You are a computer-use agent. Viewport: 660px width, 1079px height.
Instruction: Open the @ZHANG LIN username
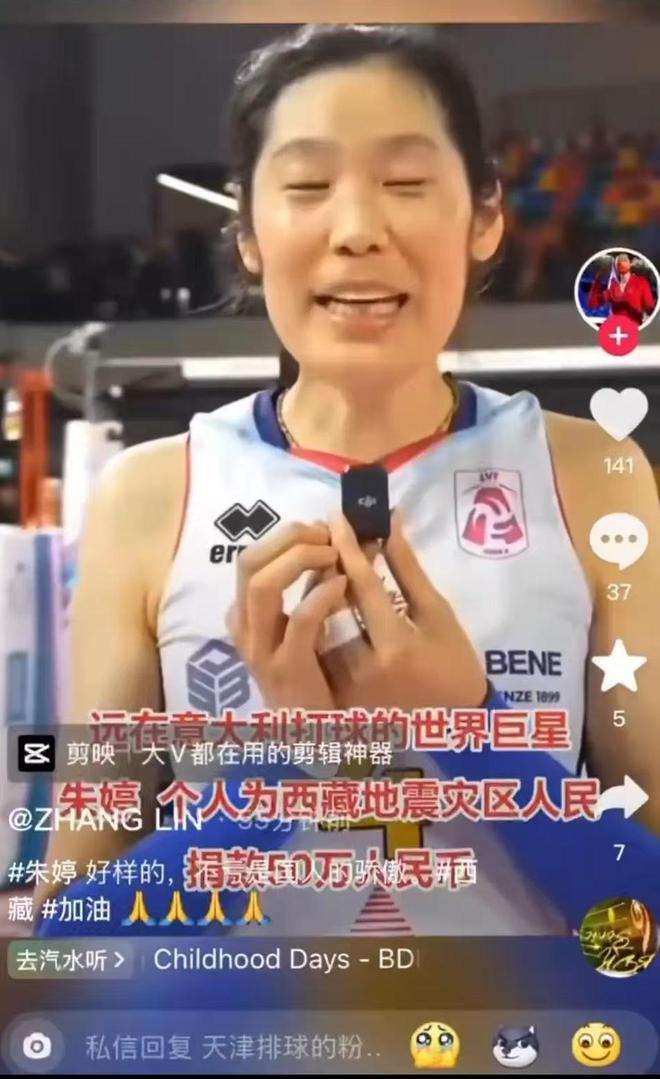coord(105,820)
